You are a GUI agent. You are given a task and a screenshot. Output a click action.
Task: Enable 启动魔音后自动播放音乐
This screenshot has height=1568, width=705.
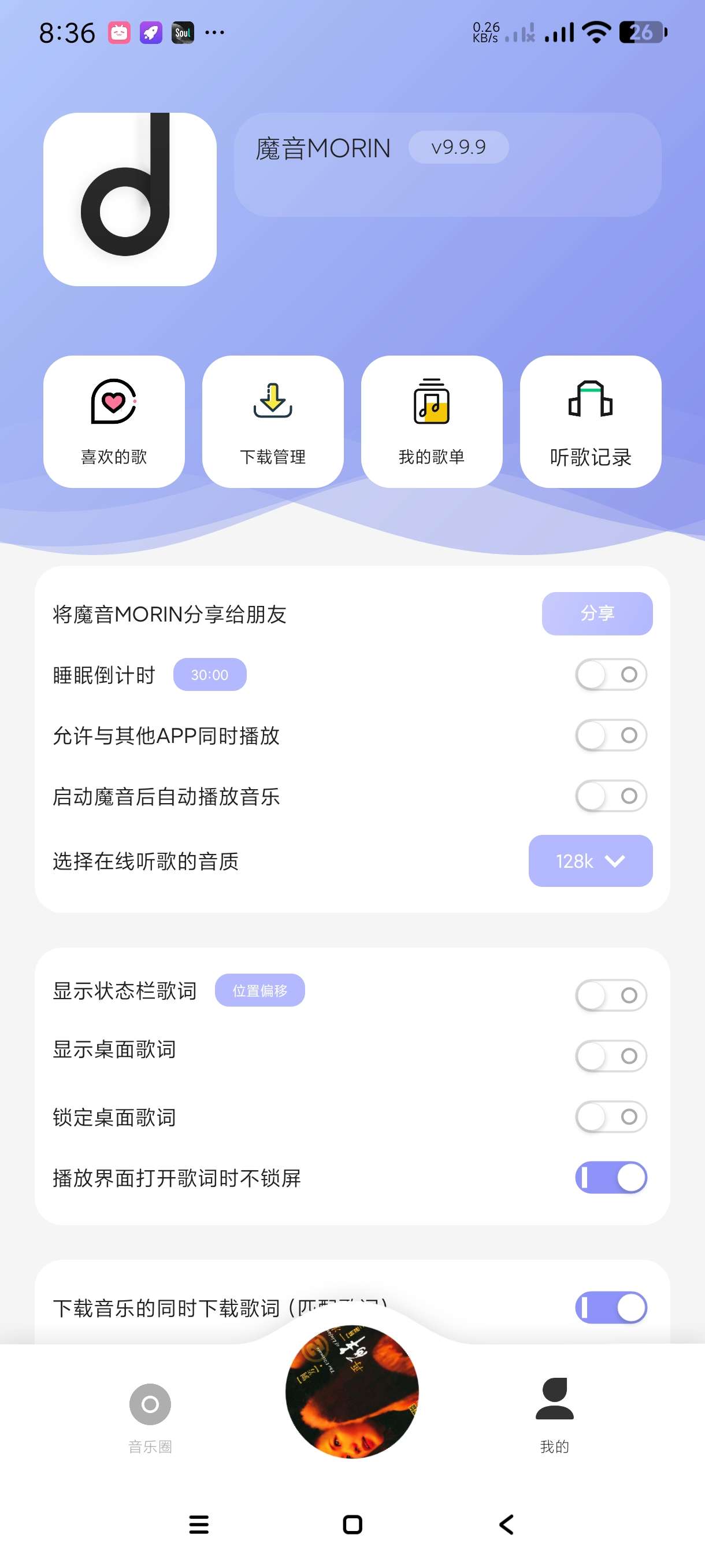(611, 796)
